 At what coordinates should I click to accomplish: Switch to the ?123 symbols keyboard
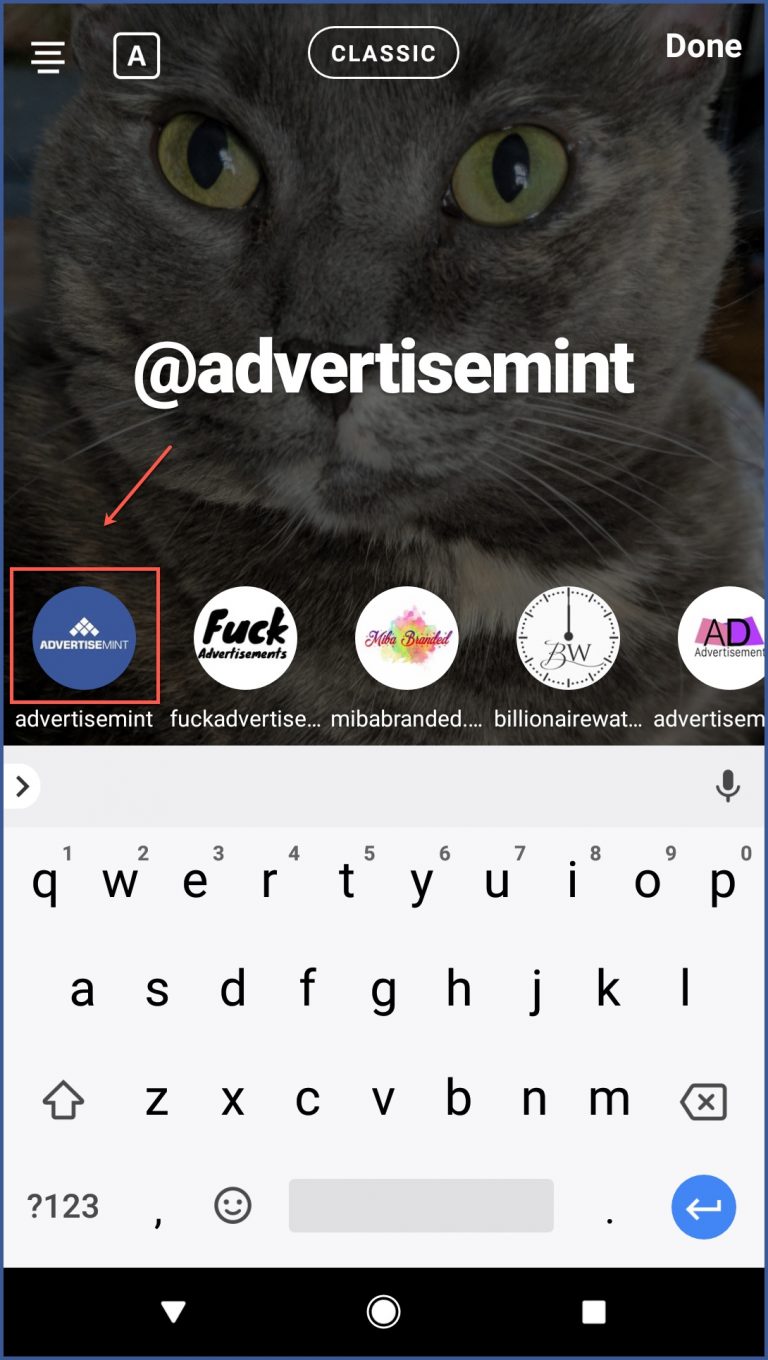(x=63, y=1206)
